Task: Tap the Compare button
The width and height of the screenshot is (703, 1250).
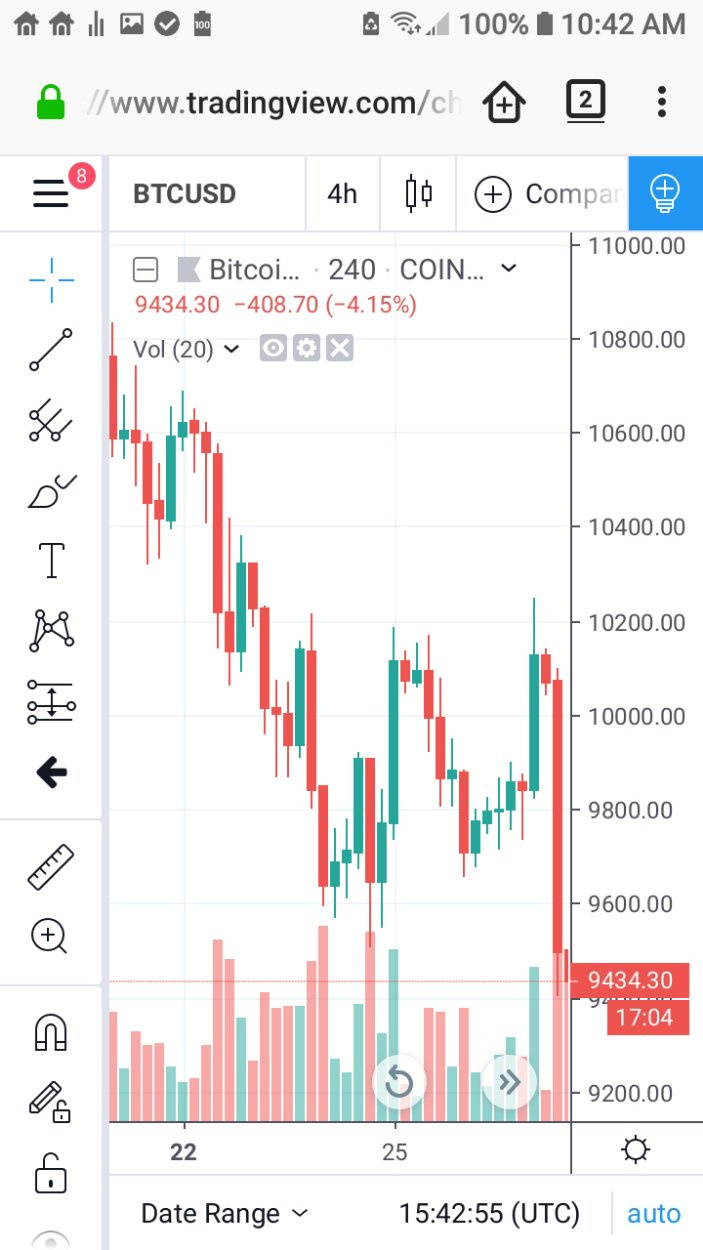Action: pyautogui.click(x=543, y=193)
